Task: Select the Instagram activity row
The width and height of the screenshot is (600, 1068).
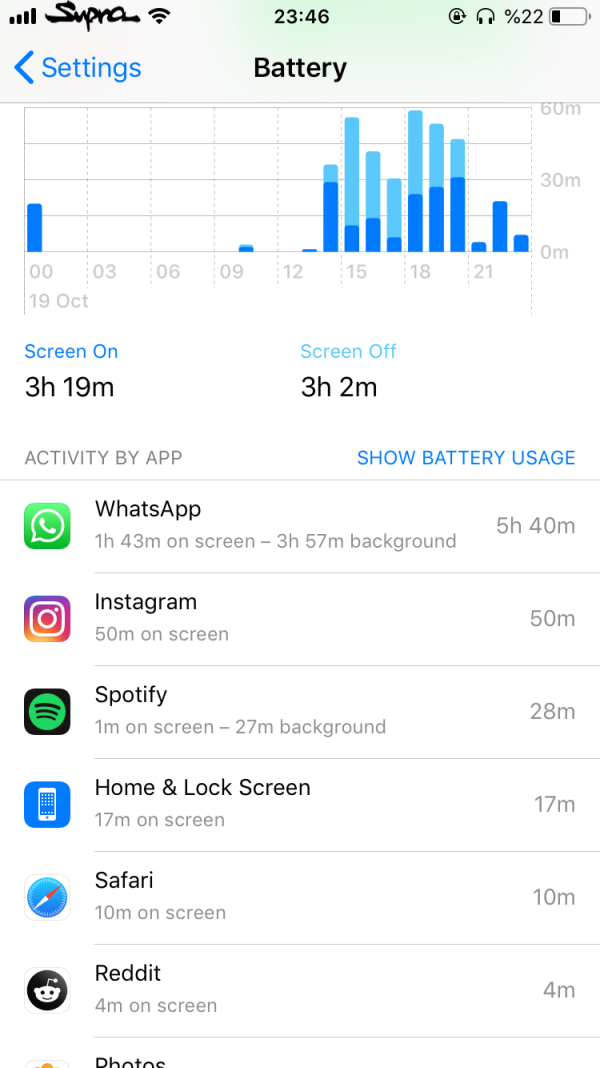Action: 300,618
